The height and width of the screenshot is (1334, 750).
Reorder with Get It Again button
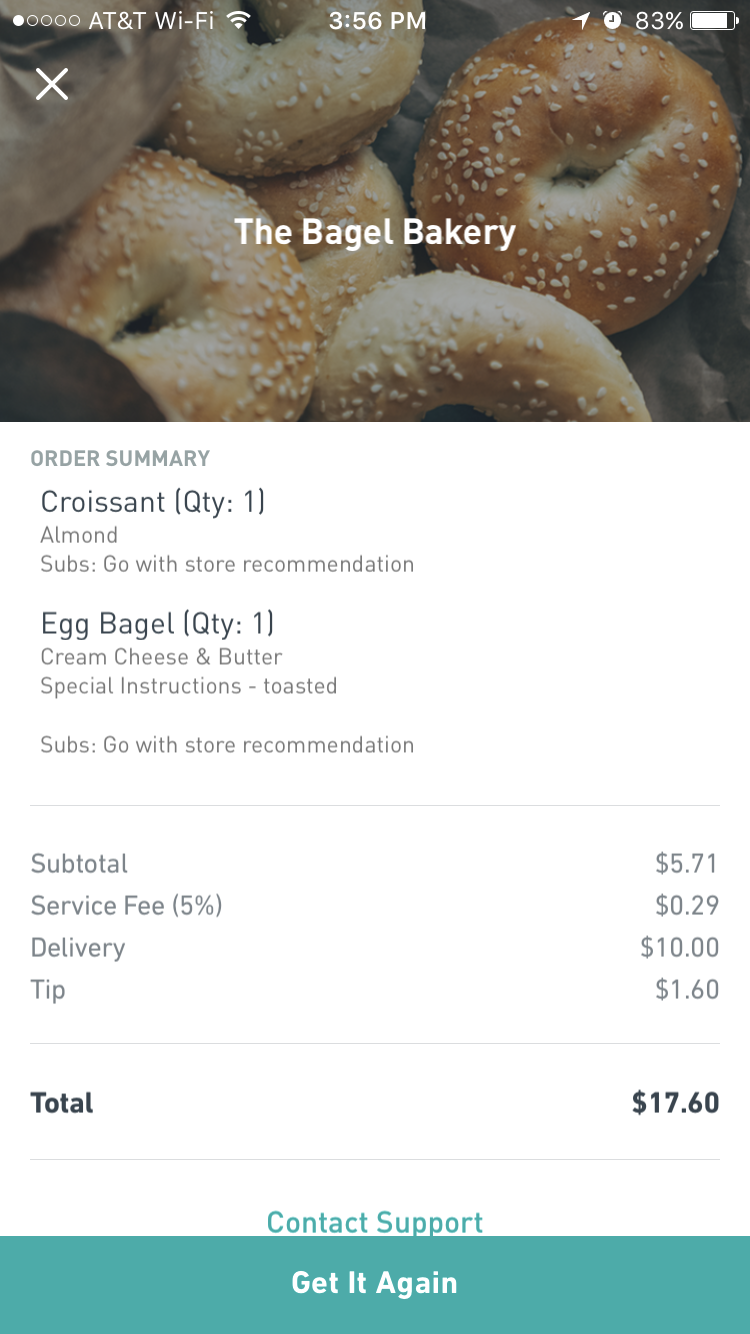point(374,1284)
